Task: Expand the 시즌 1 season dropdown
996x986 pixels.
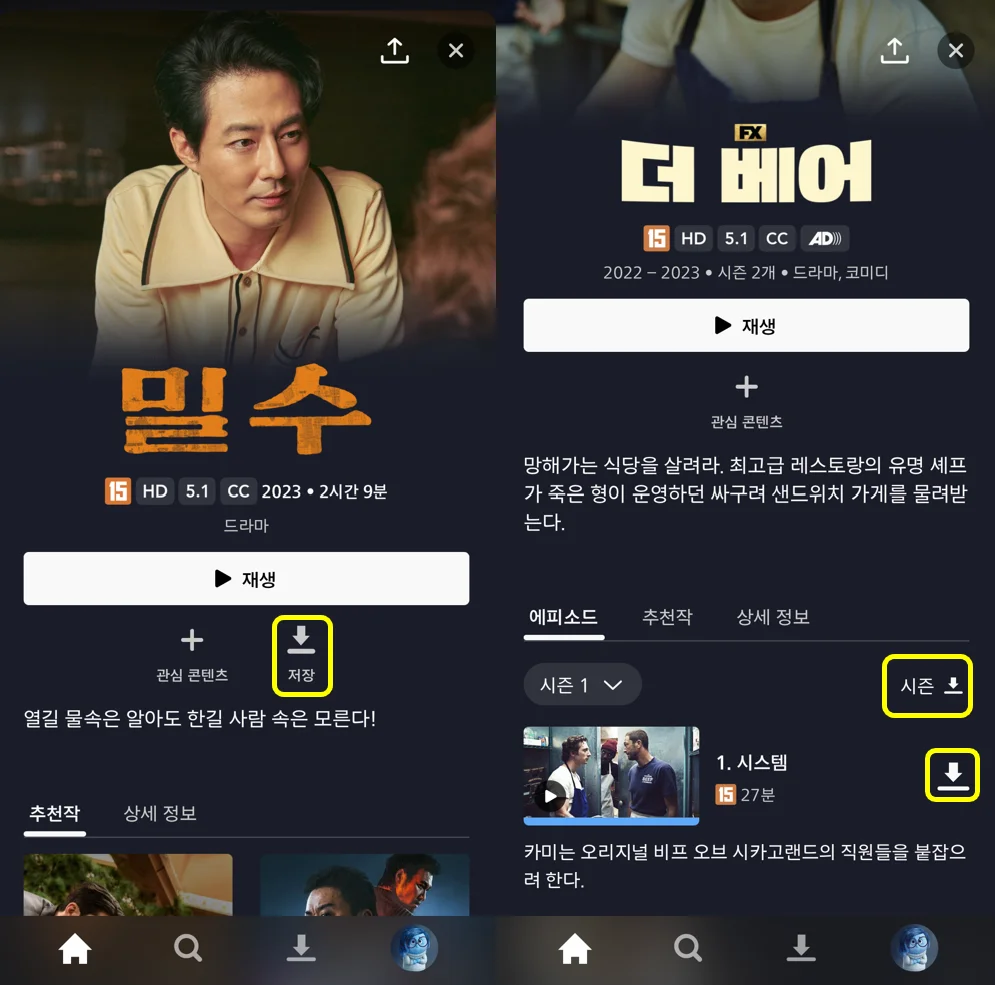Action: coord(582,685)
